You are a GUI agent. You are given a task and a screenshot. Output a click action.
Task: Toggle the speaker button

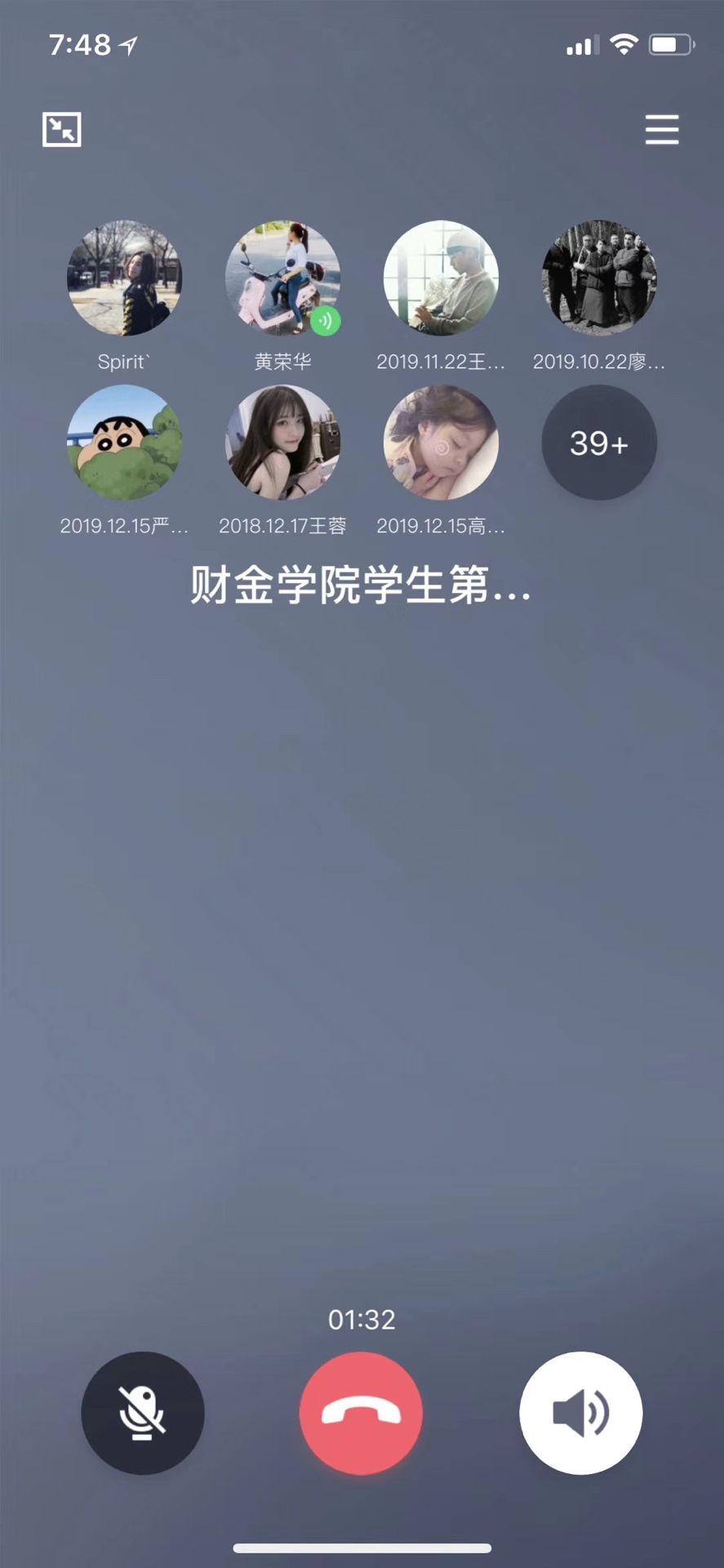pyautogui.click(x=580, y=1412)
